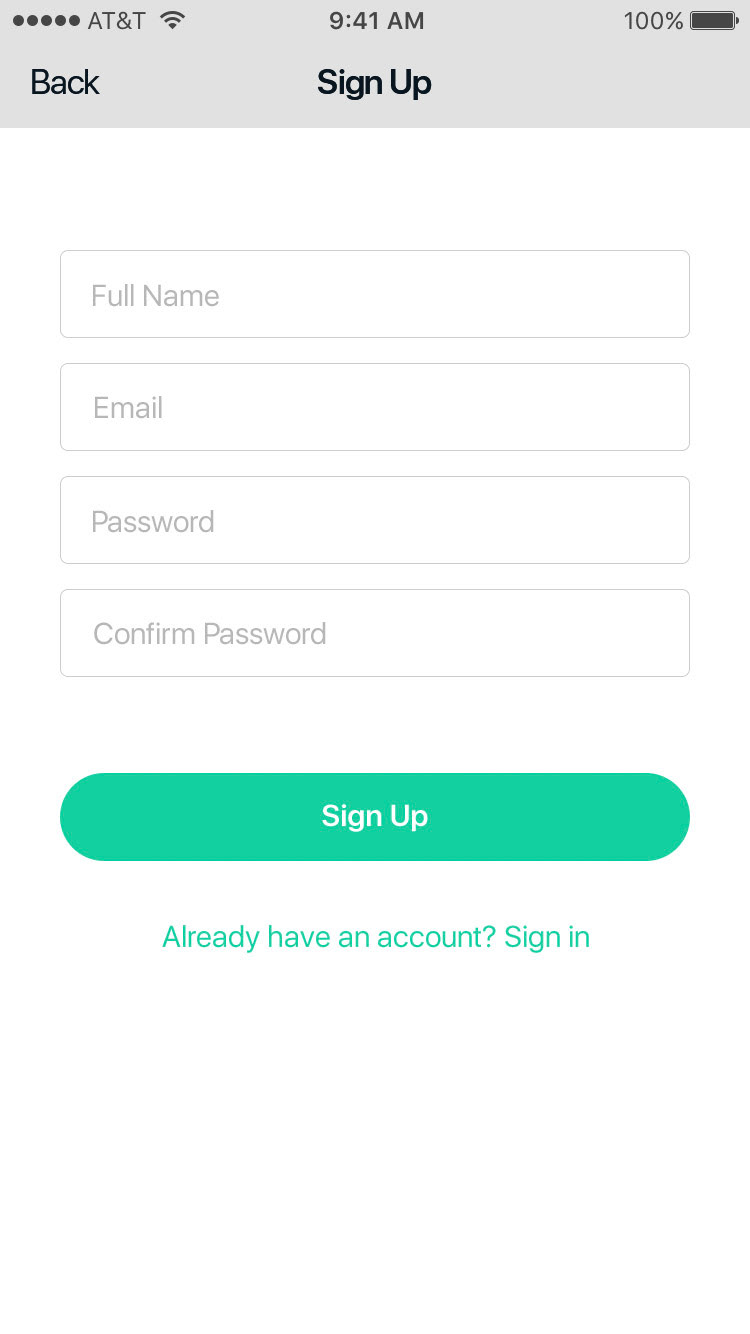
Task: Tap the Confirm Password field
Action: pos(374,633)
